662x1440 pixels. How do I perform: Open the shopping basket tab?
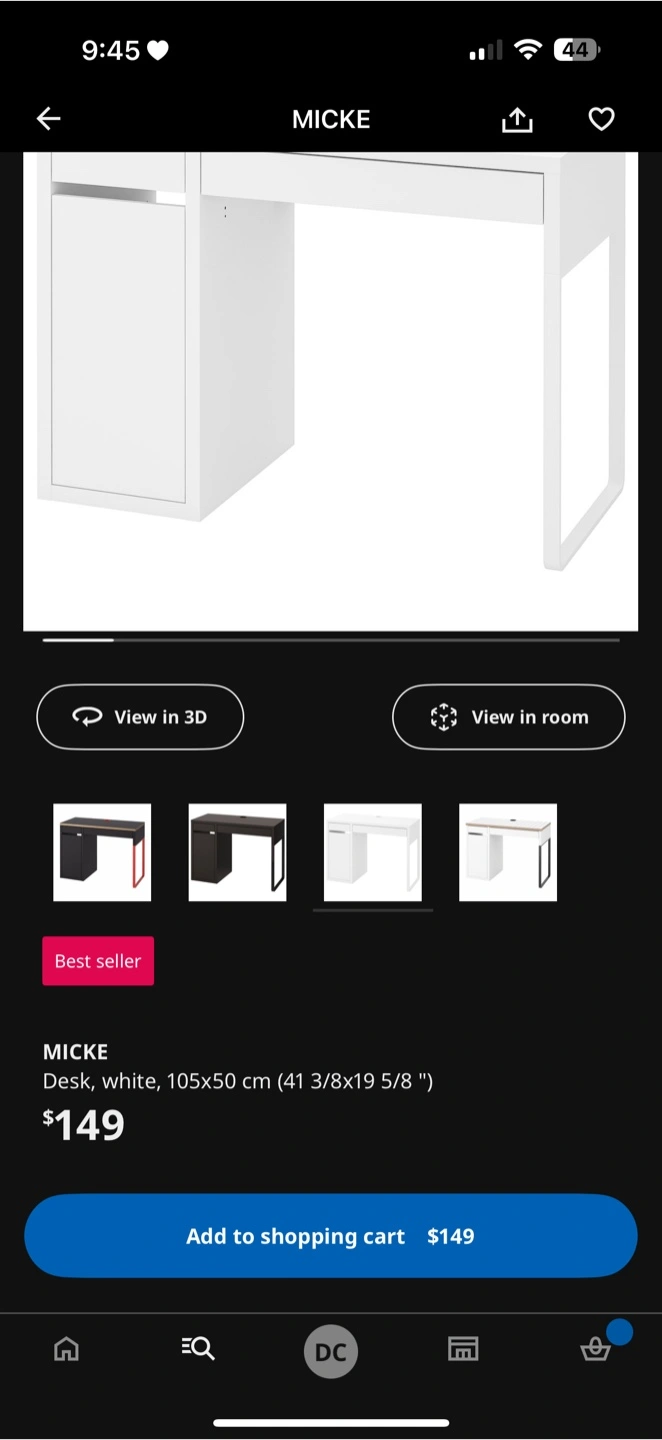[x=596, y=1349]
